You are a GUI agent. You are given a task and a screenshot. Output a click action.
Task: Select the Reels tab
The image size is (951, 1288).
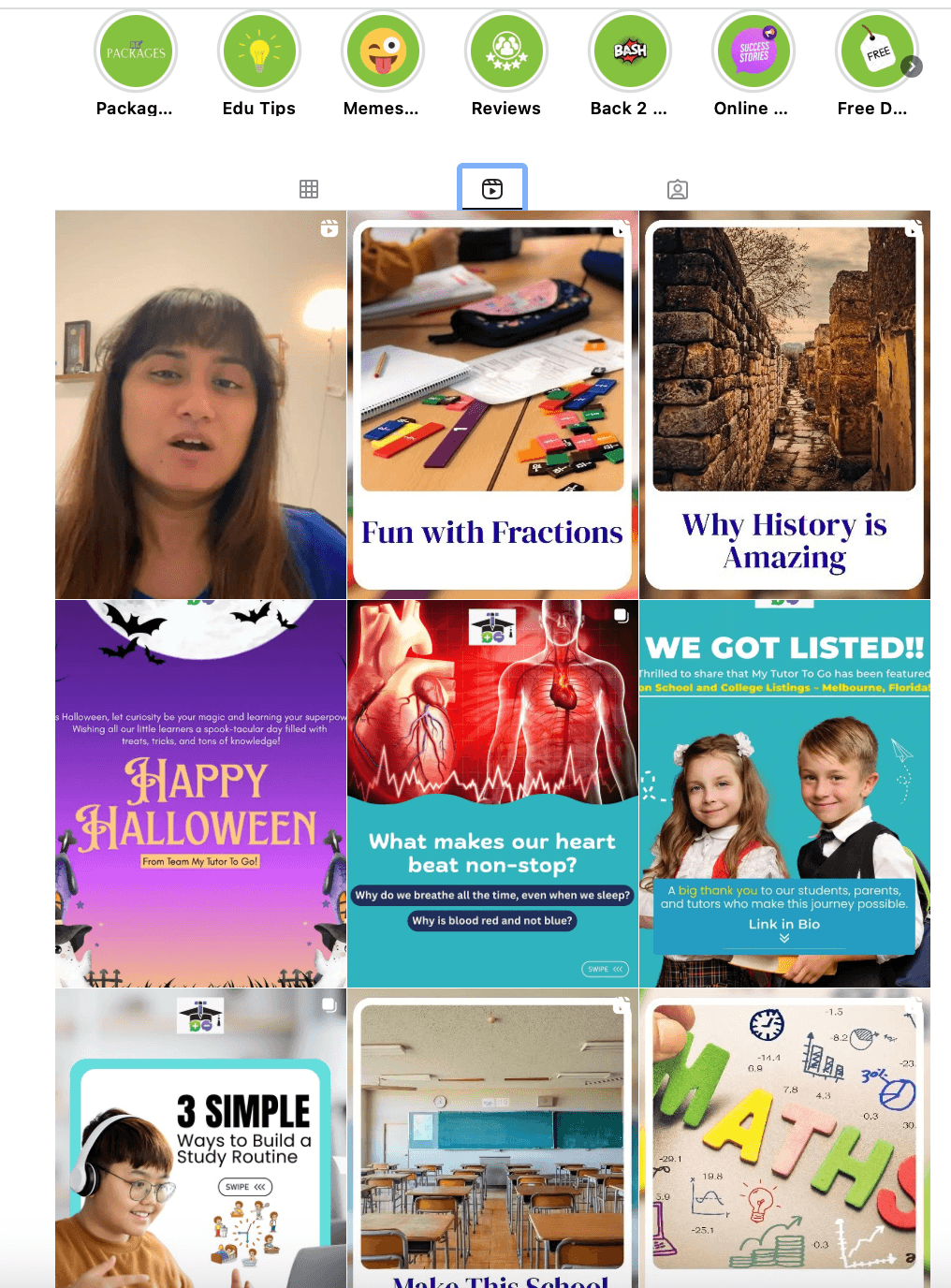492,189
